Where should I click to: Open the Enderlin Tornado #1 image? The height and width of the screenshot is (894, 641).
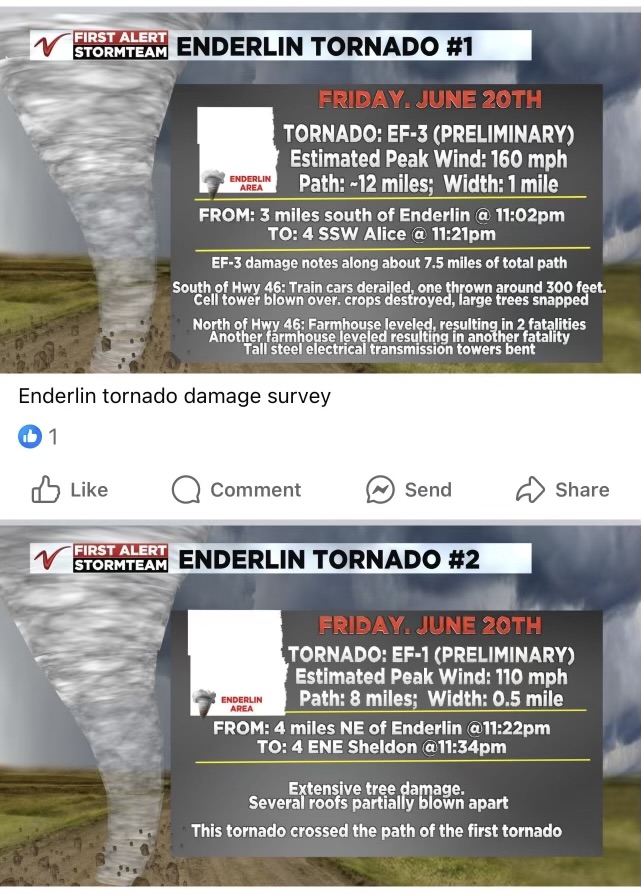click(320, 200)
